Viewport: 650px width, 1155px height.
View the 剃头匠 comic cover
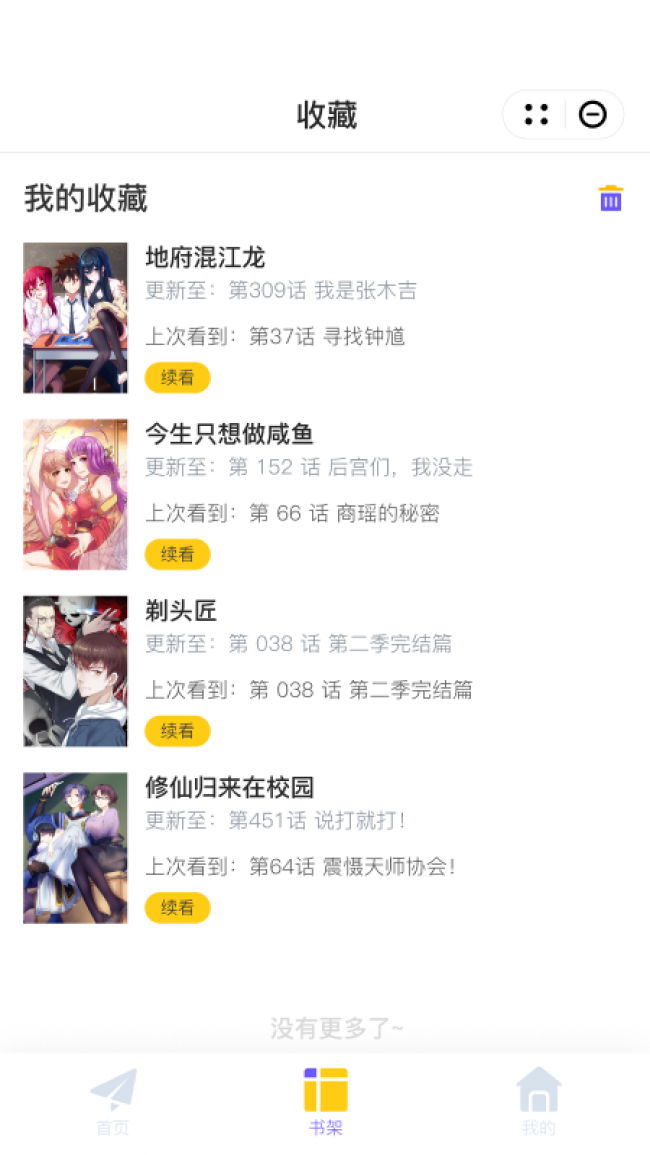click(x=76, y=671)
